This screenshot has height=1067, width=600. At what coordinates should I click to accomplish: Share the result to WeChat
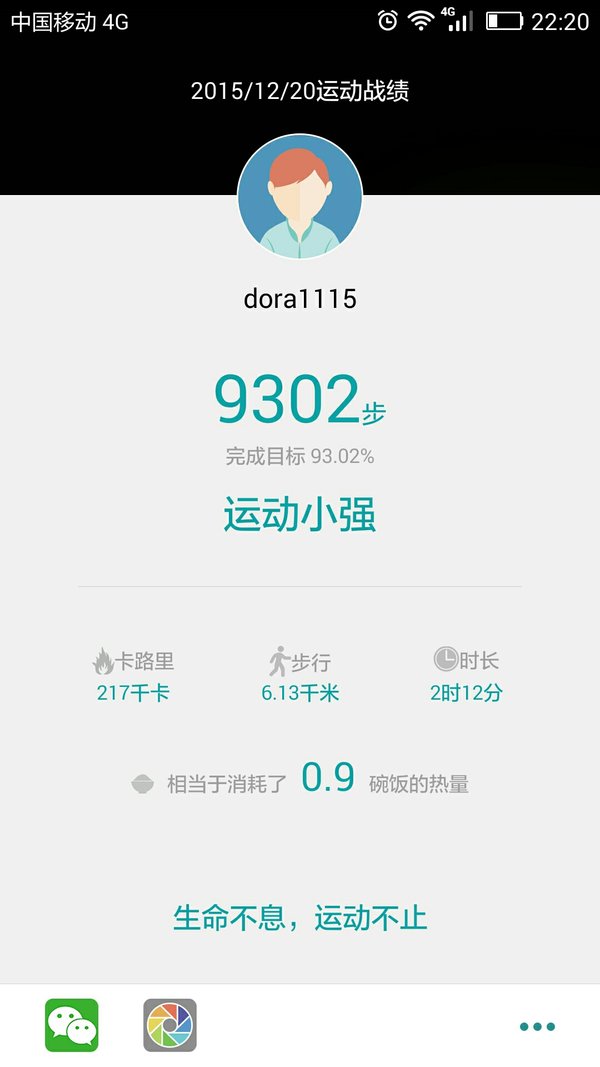71,1025
